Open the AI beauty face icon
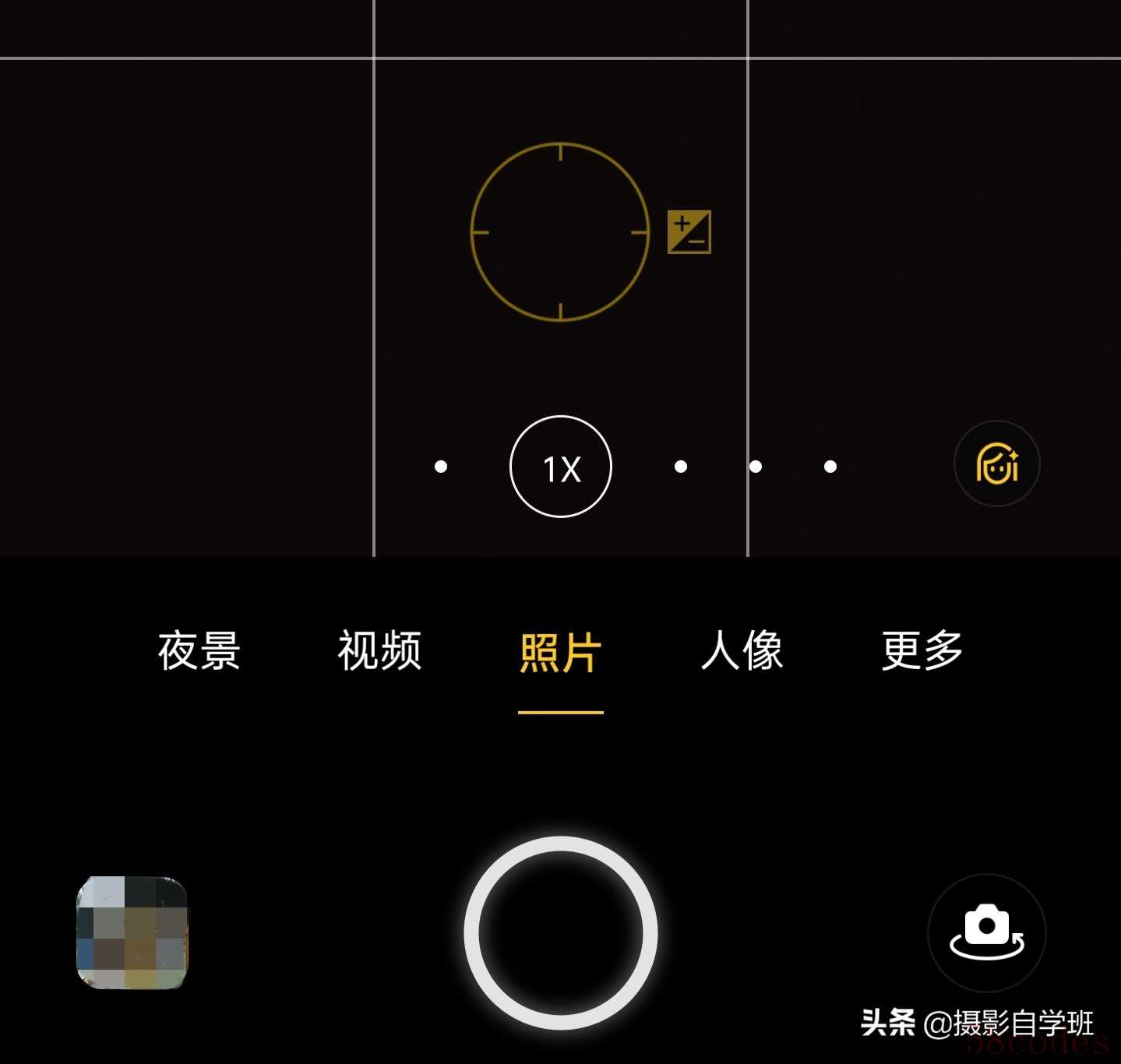The width and height of the screenshot is (1121, 1064). pos(996,463)
